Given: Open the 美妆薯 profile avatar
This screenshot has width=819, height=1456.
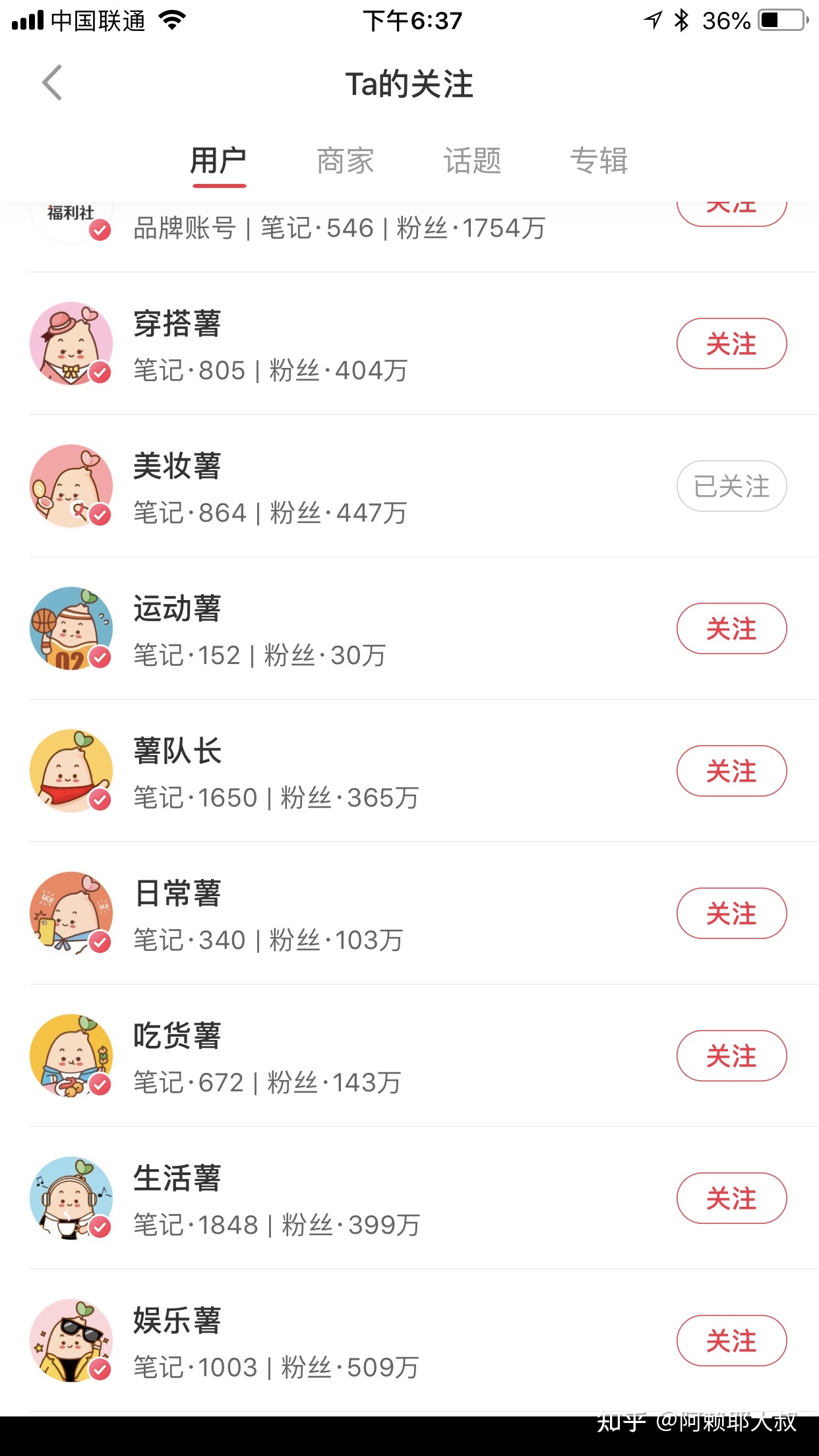Looking at the screenshot, I should (x=71, y=486).
